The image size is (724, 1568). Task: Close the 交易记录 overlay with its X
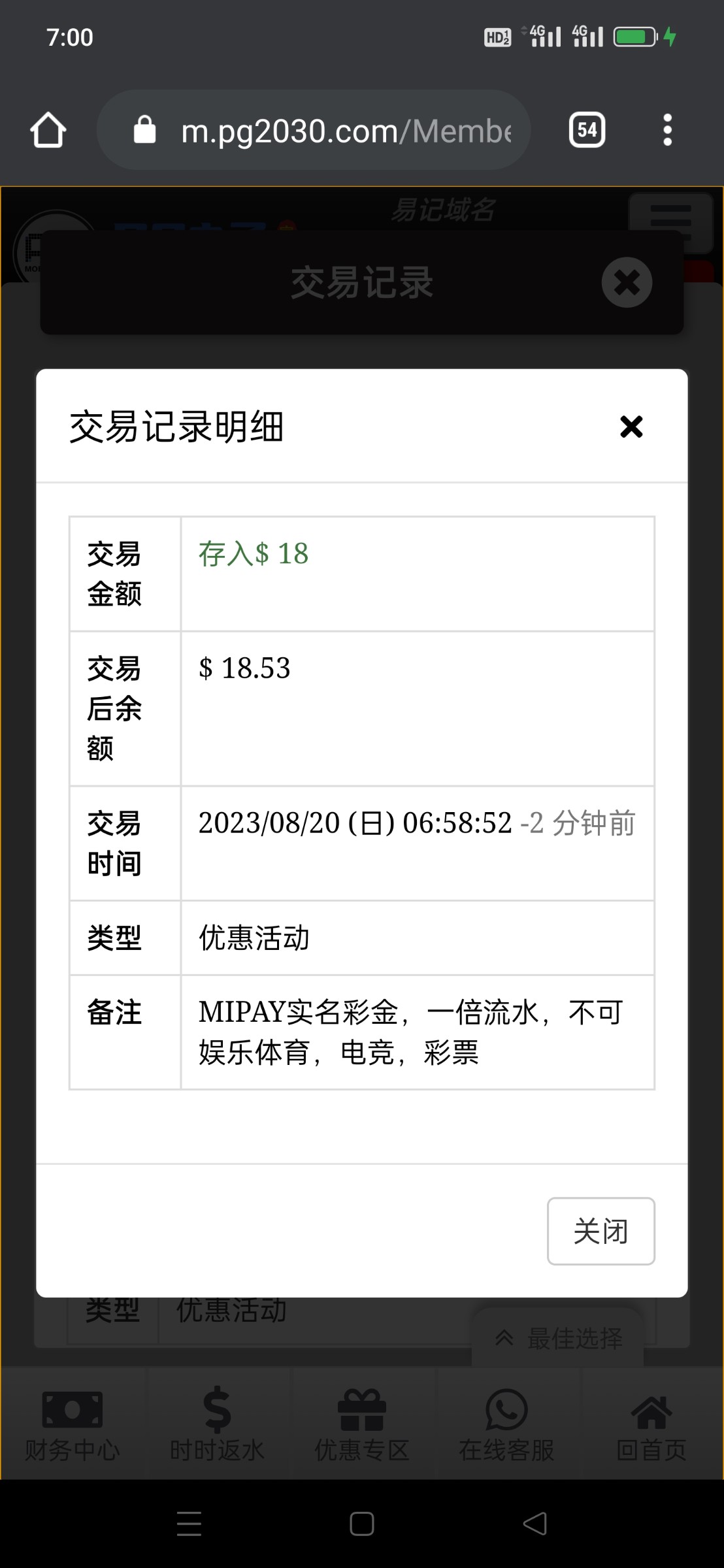pos(627,284)
